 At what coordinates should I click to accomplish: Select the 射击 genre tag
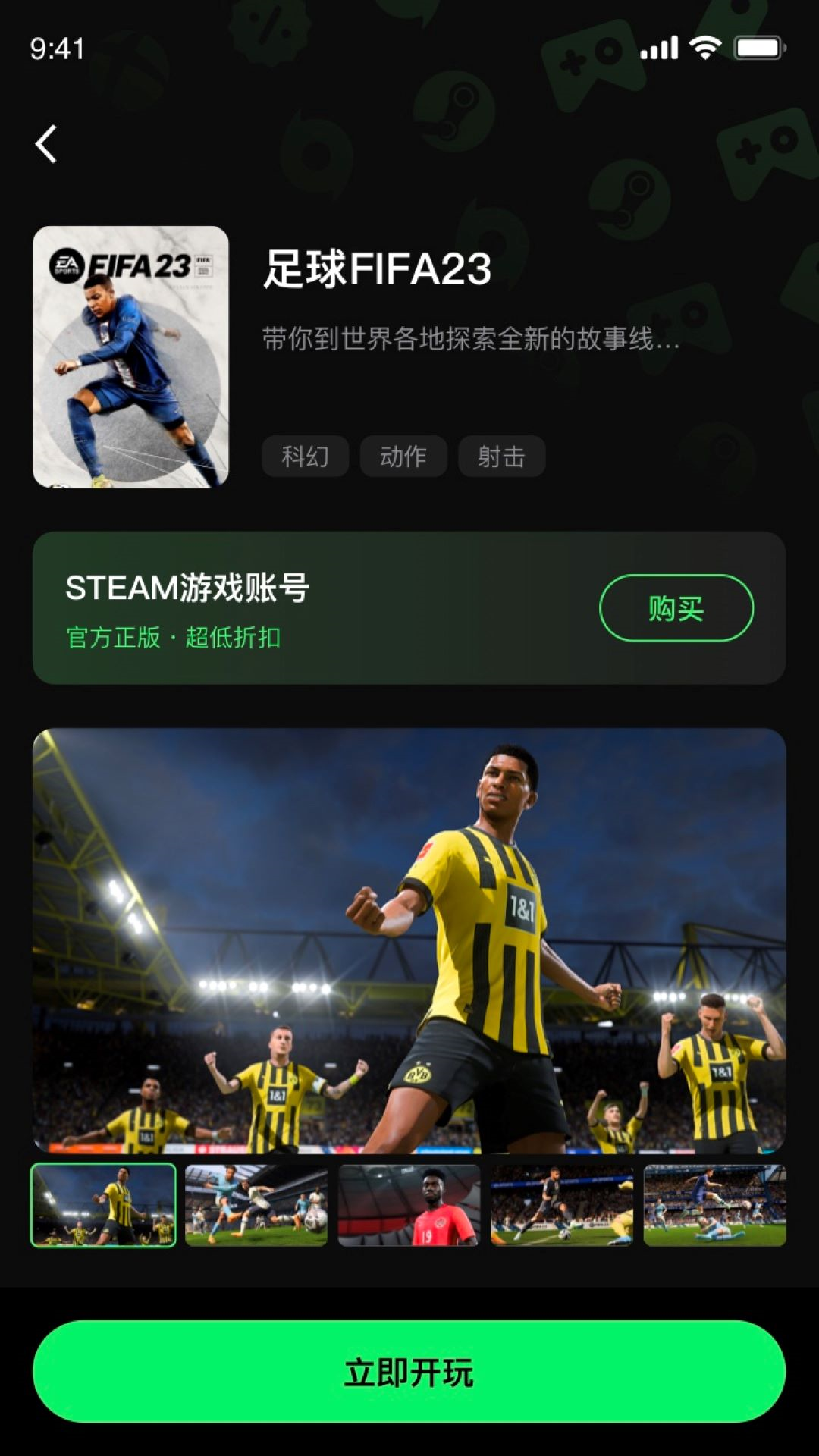(503, 457)
